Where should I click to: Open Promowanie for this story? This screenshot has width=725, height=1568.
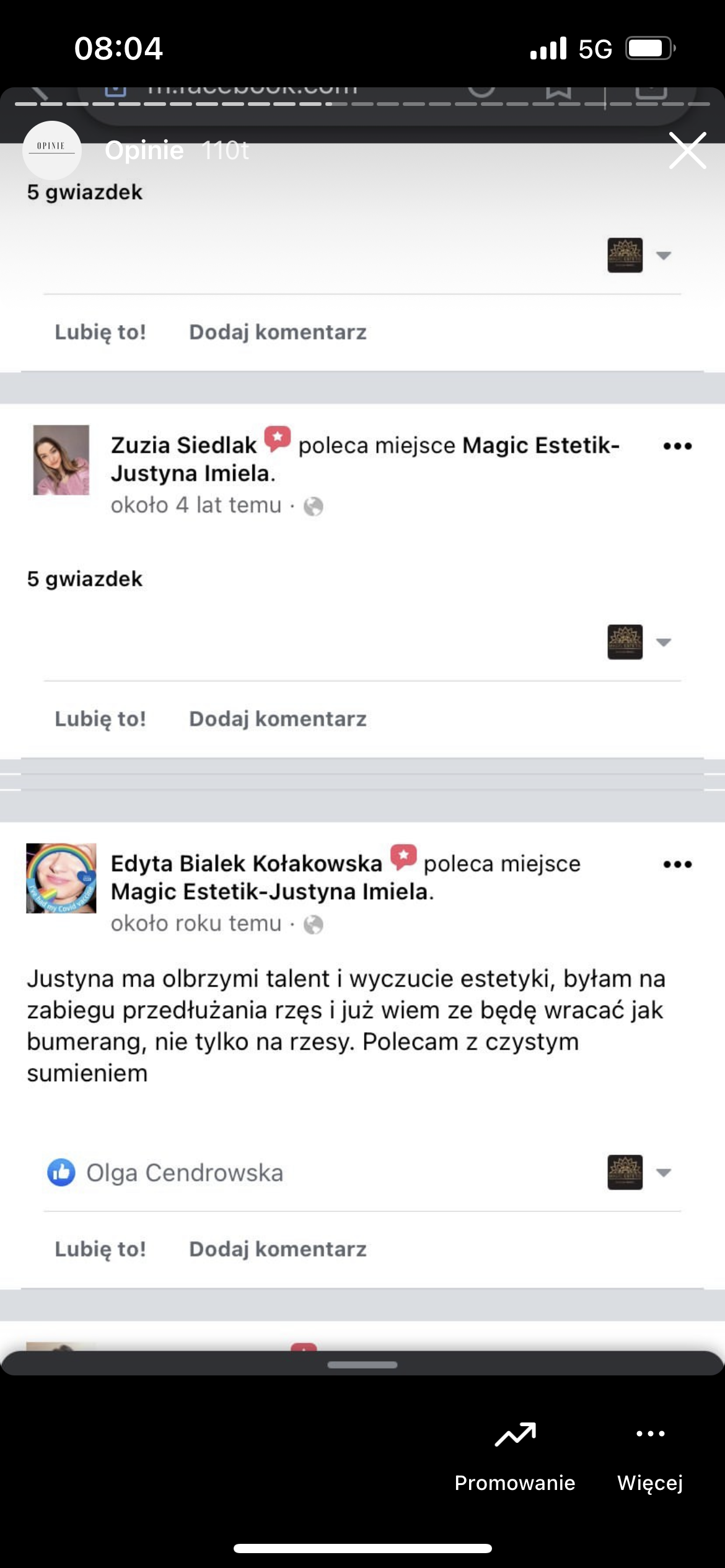coord(514,1455)
